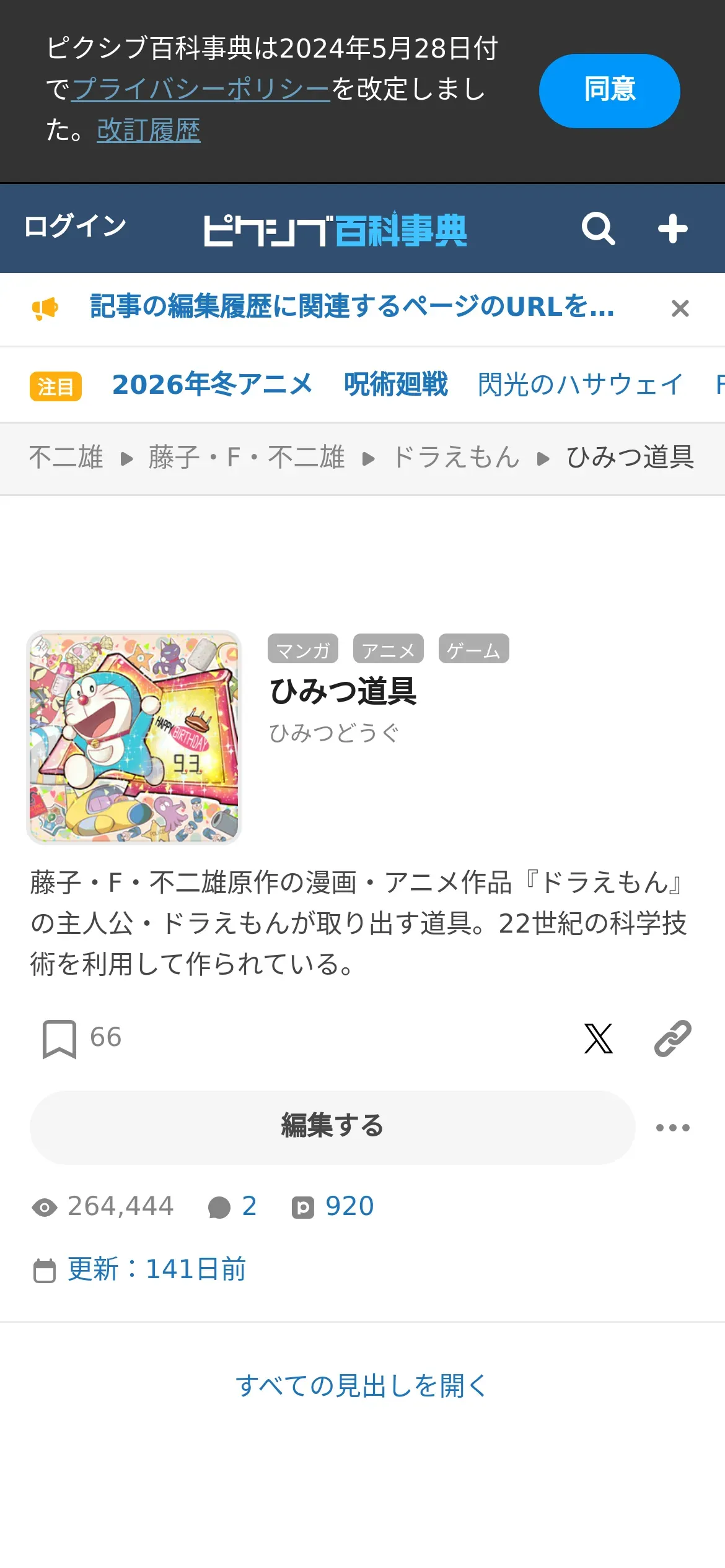Screen dimensions: 725x1568
Task: Tap the 編集する edit button
Action: click(332, 1127)
